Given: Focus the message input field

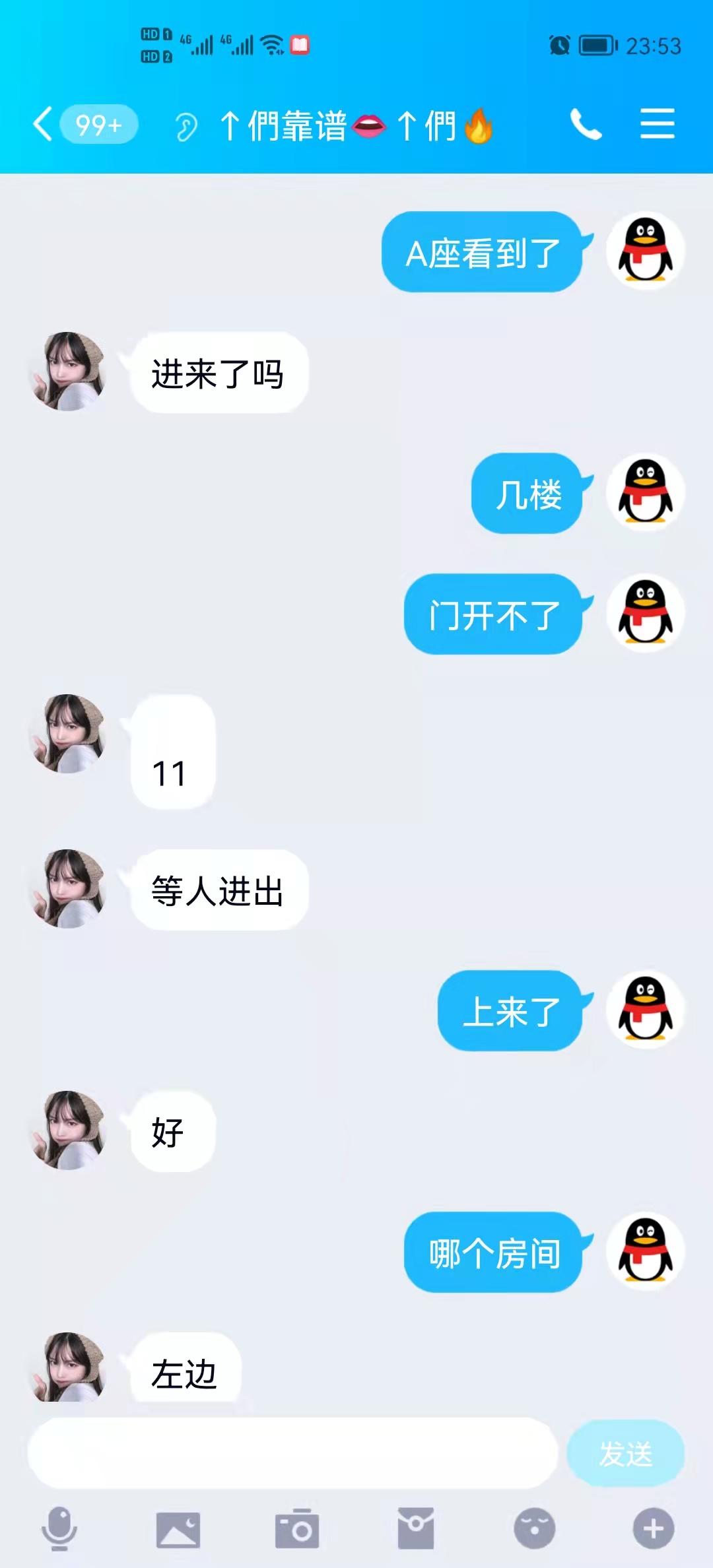Looking at the screenshot, I should pyautogui.click(x=293, y=1453).
